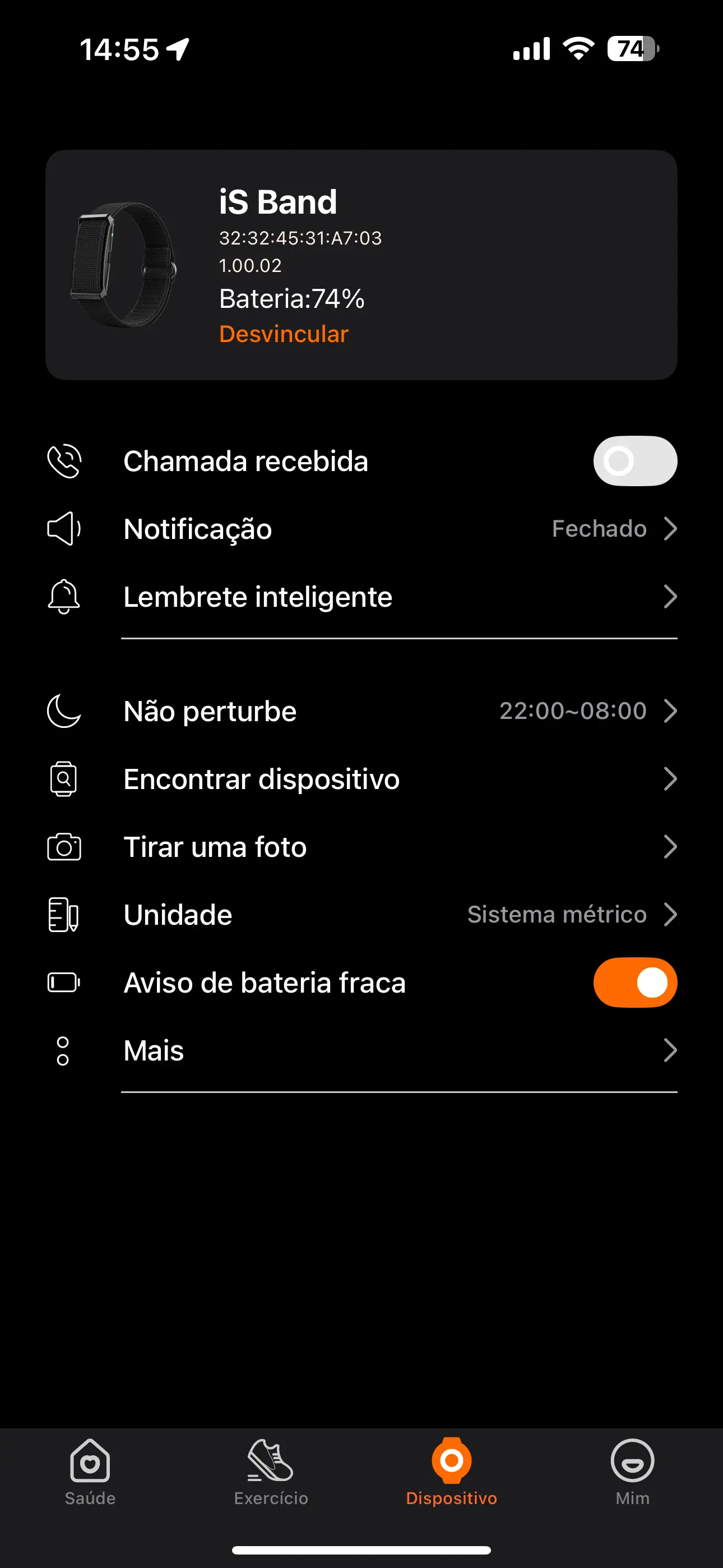Go to the Exercício tab
723x1568 pixels.
(x=271, y=1473)
